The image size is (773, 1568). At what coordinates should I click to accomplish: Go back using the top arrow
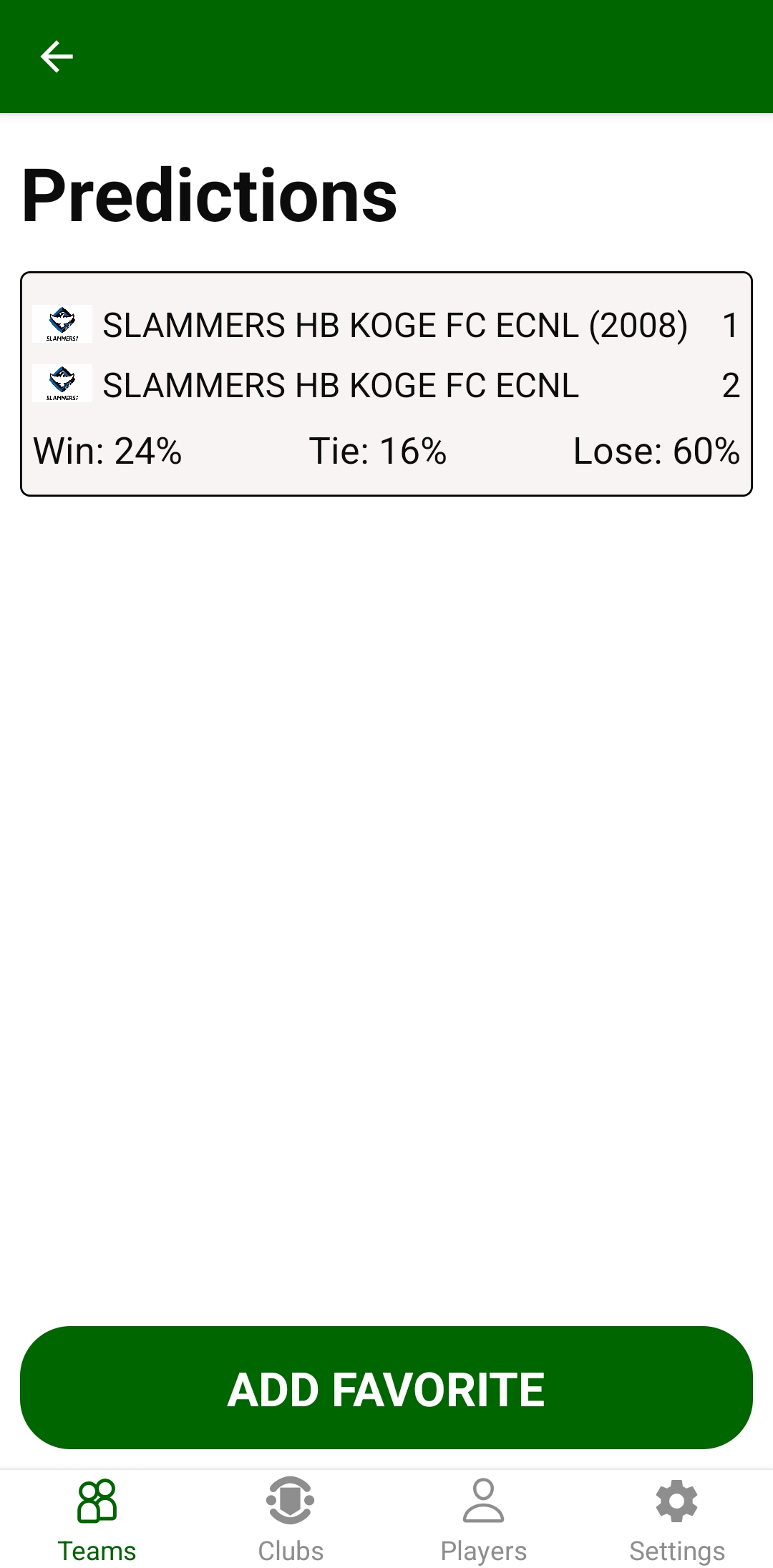click(x=57, y=57)
